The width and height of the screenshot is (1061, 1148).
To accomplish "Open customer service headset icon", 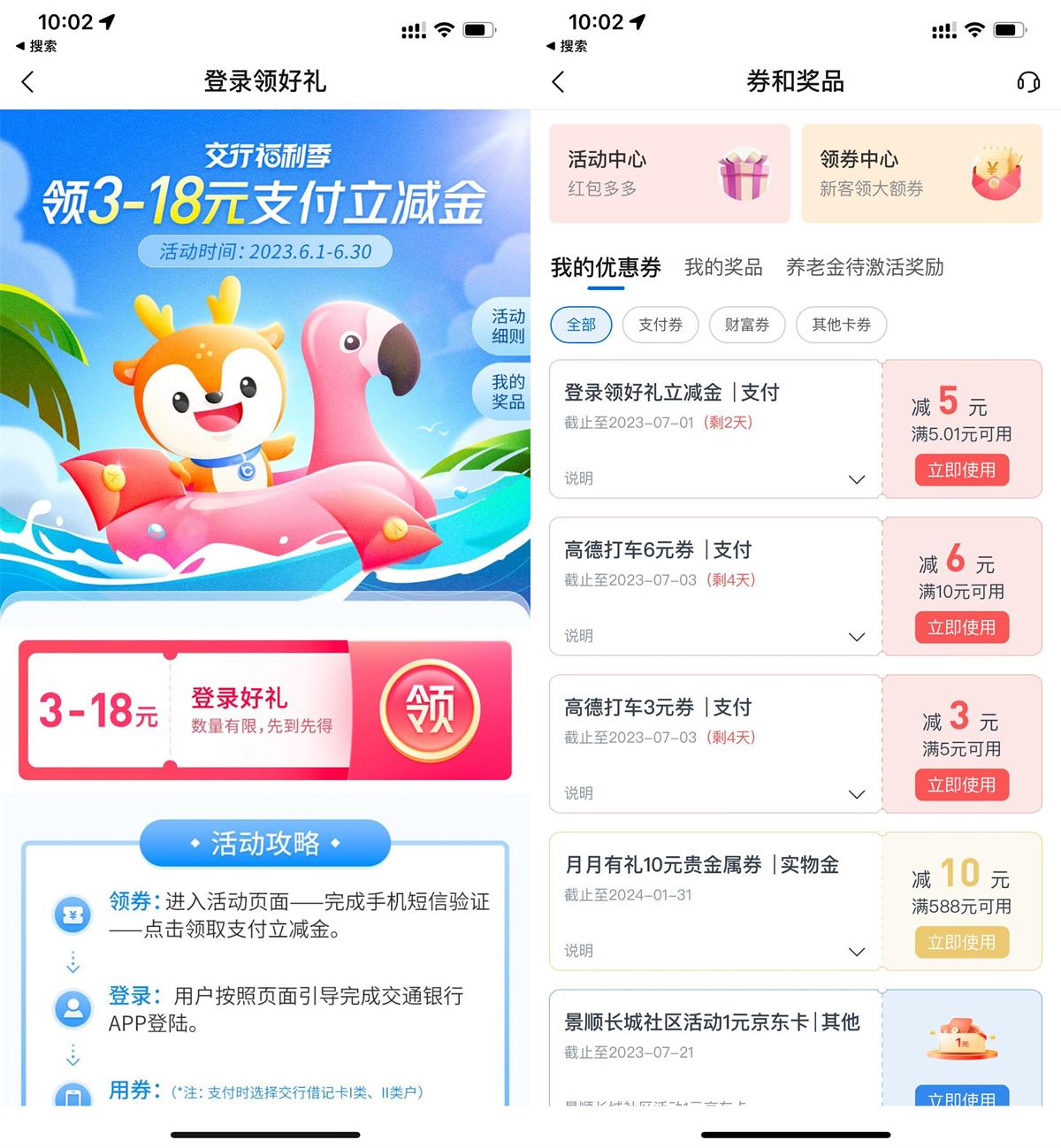I will 1028,82.
